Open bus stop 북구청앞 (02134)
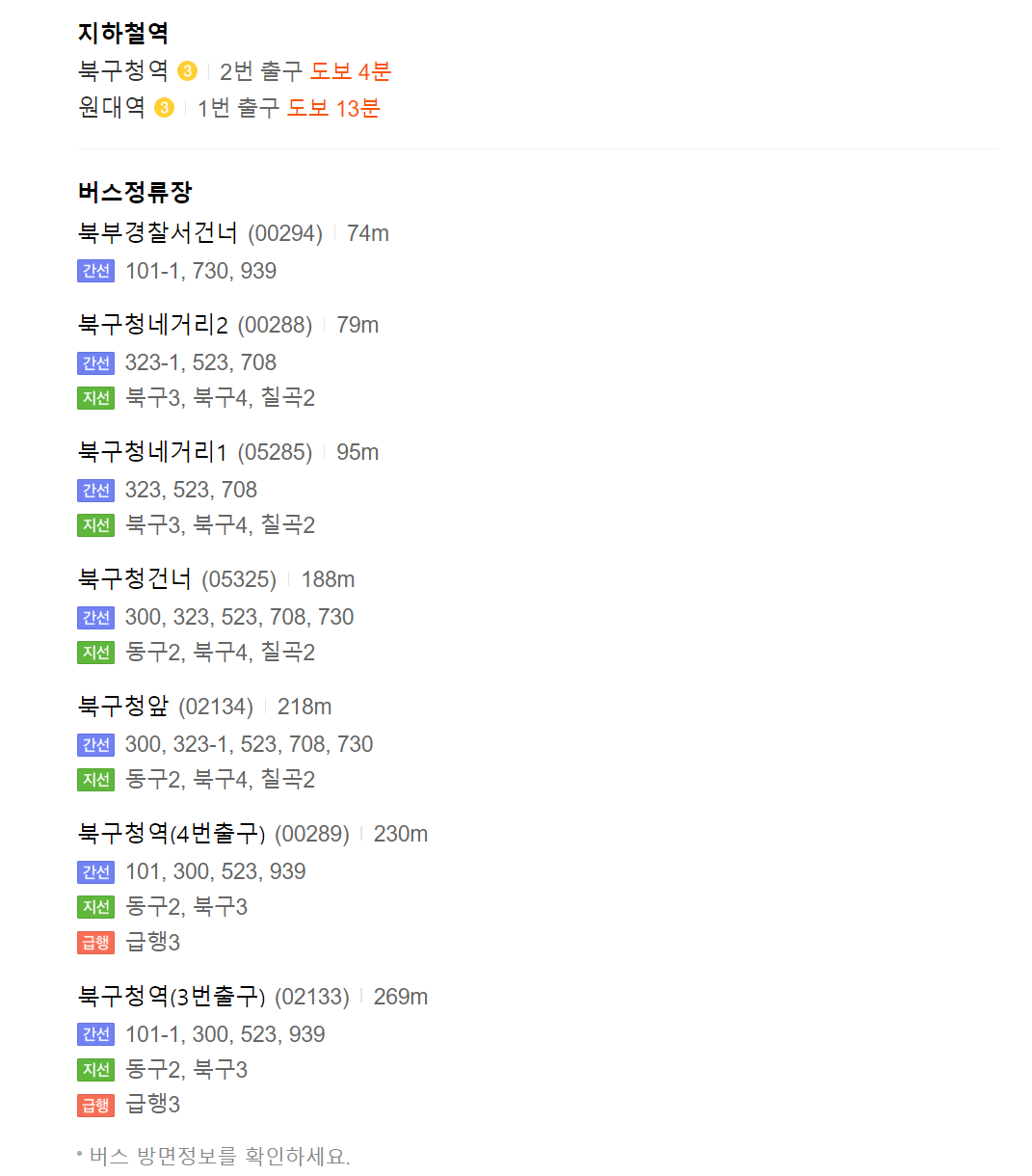The width and height of the screenshot is (1032, 1176). 123,707
